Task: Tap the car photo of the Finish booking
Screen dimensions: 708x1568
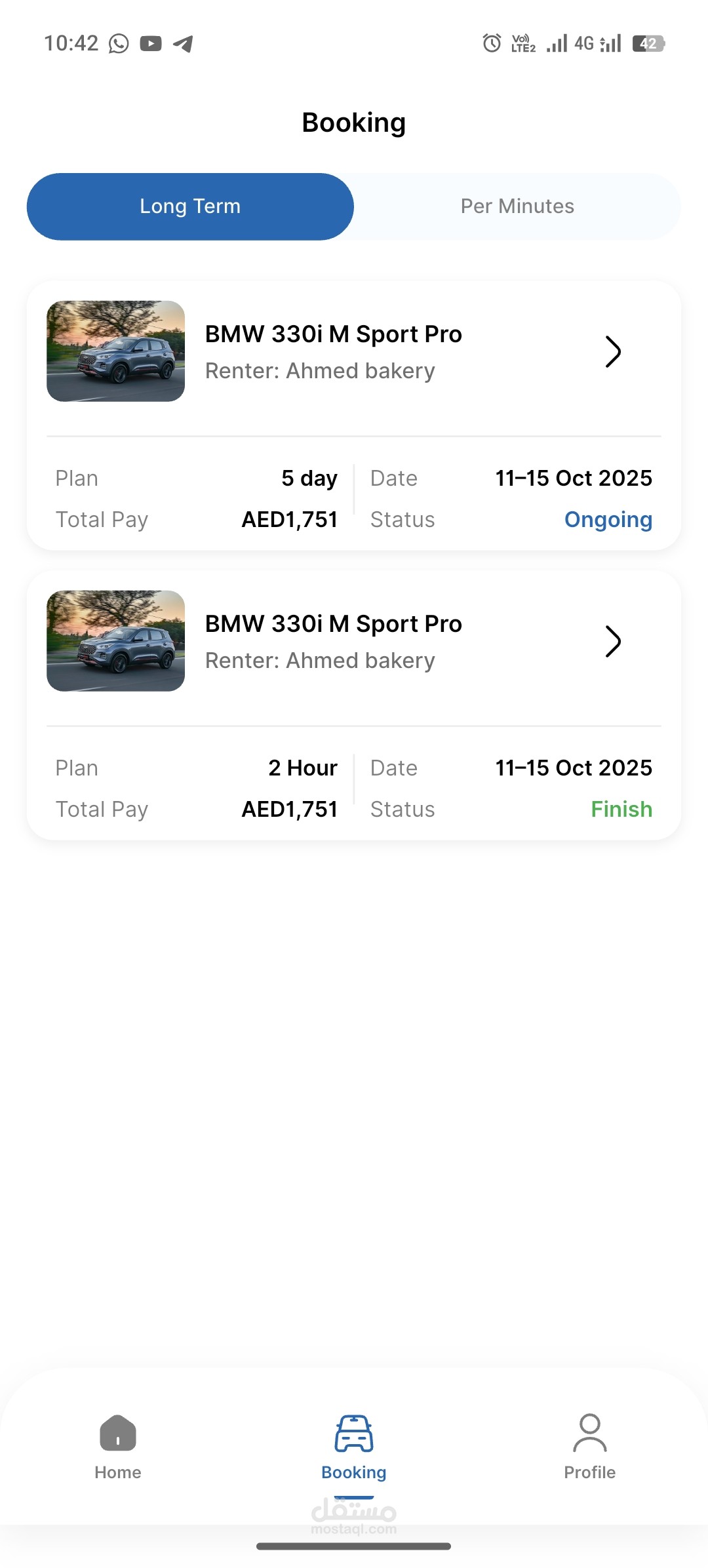Action: click(116, 641)
